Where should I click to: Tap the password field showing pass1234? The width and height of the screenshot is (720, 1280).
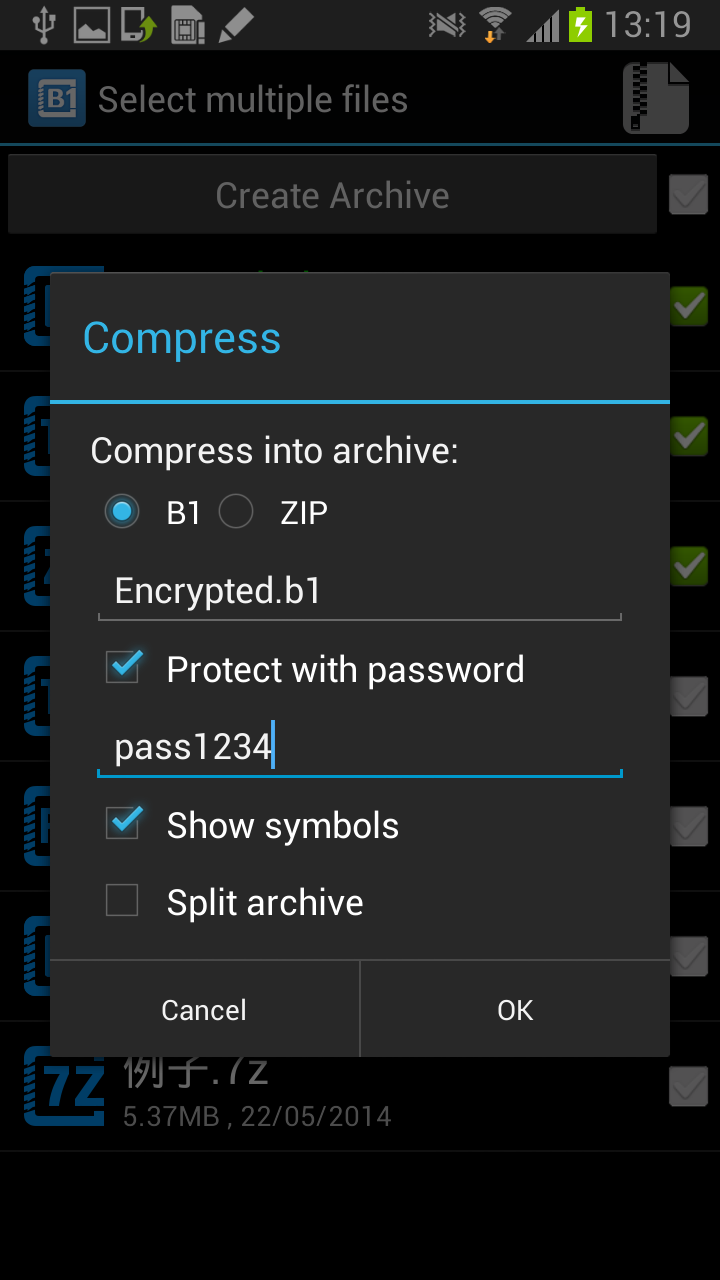pyautogui.click(x=360, y=748)
